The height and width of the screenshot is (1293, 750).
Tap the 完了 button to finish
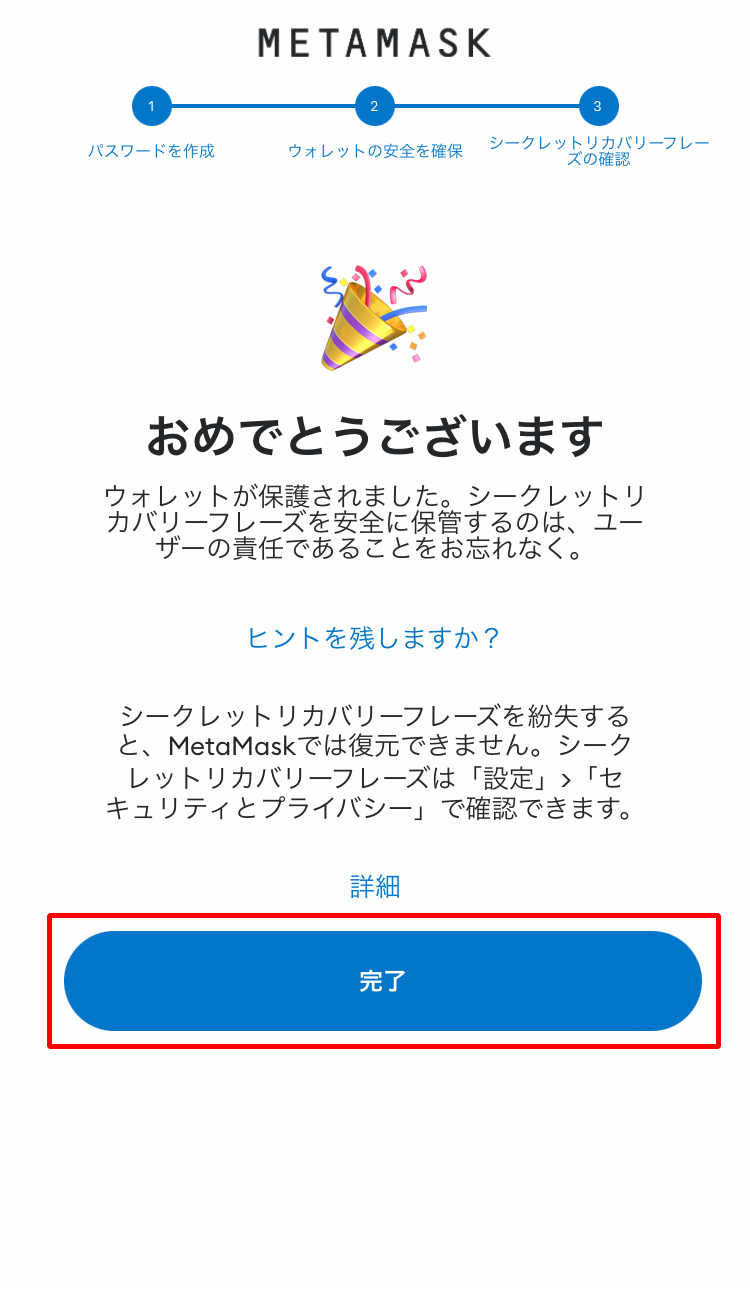point(382,981)
